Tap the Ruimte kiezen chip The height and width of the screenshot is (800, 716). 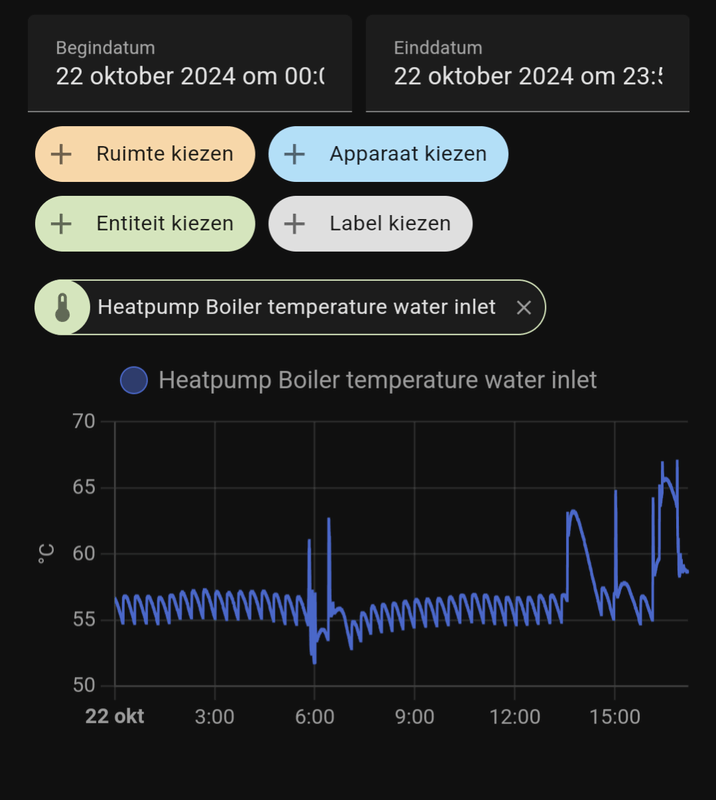click(x=145, y=154)
